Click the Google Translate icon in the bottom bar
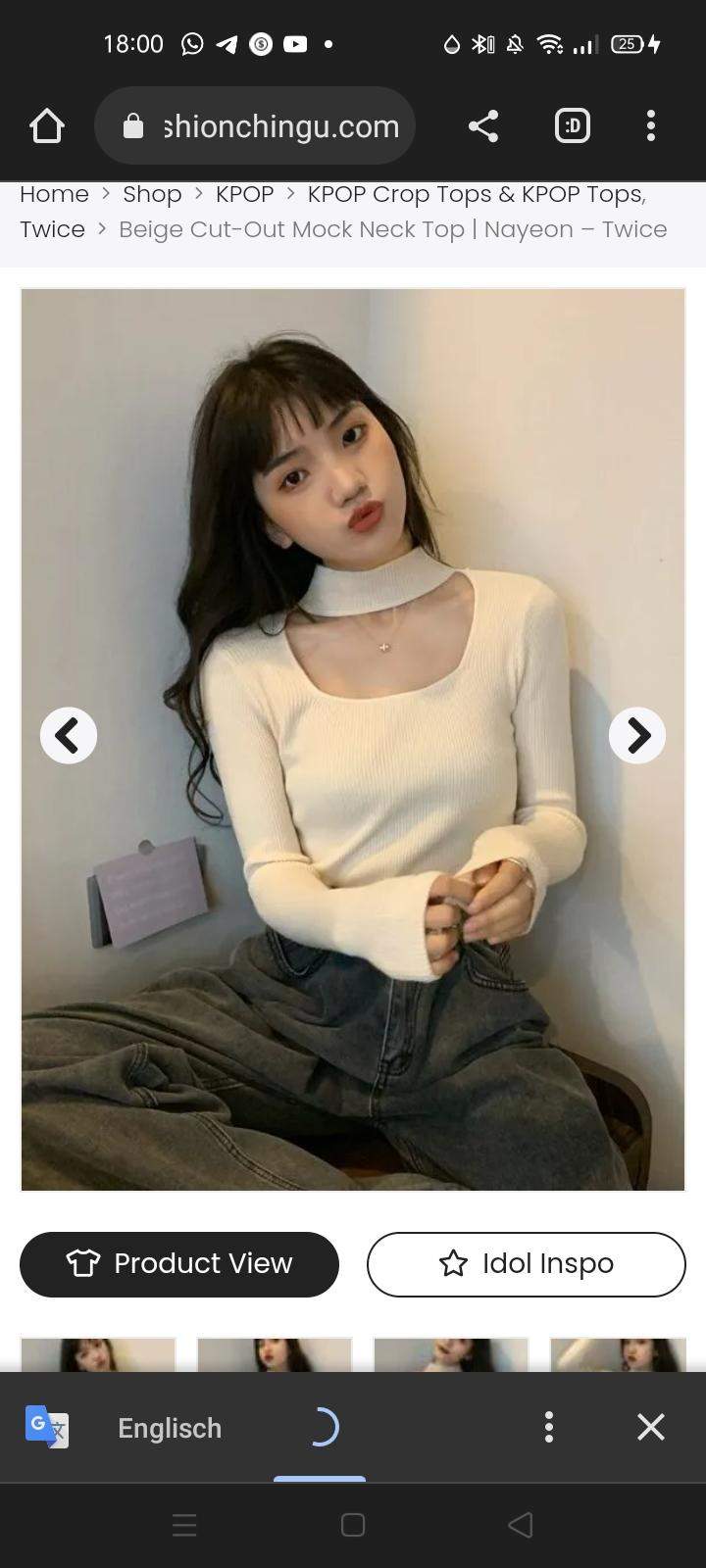Viewport: 706px width, 1568px height. (46, 1427)
